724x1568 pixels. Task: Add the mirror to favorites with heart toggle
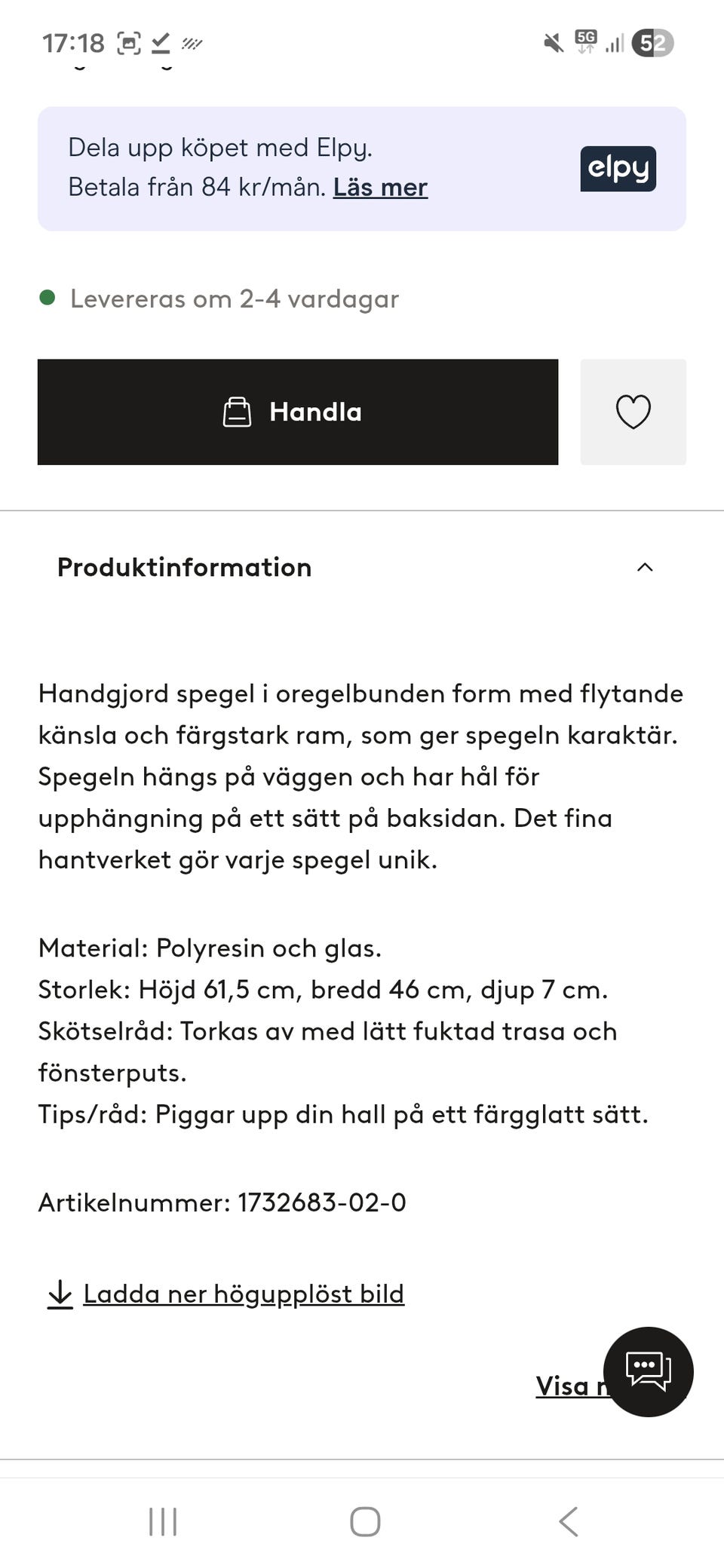tap(632, 412)
